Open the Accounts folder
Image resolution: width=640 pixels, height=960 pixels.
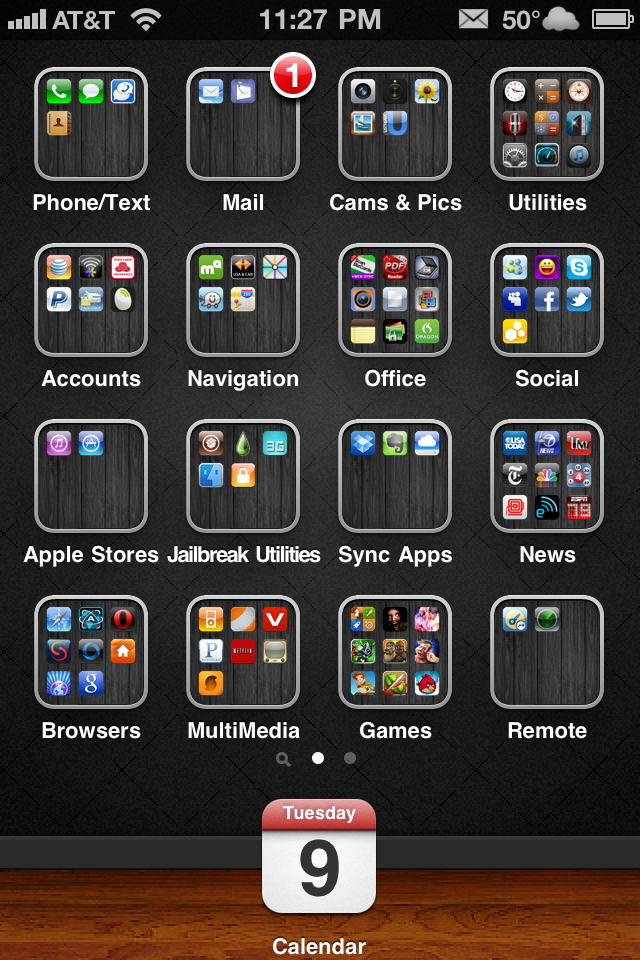[91, 300]
